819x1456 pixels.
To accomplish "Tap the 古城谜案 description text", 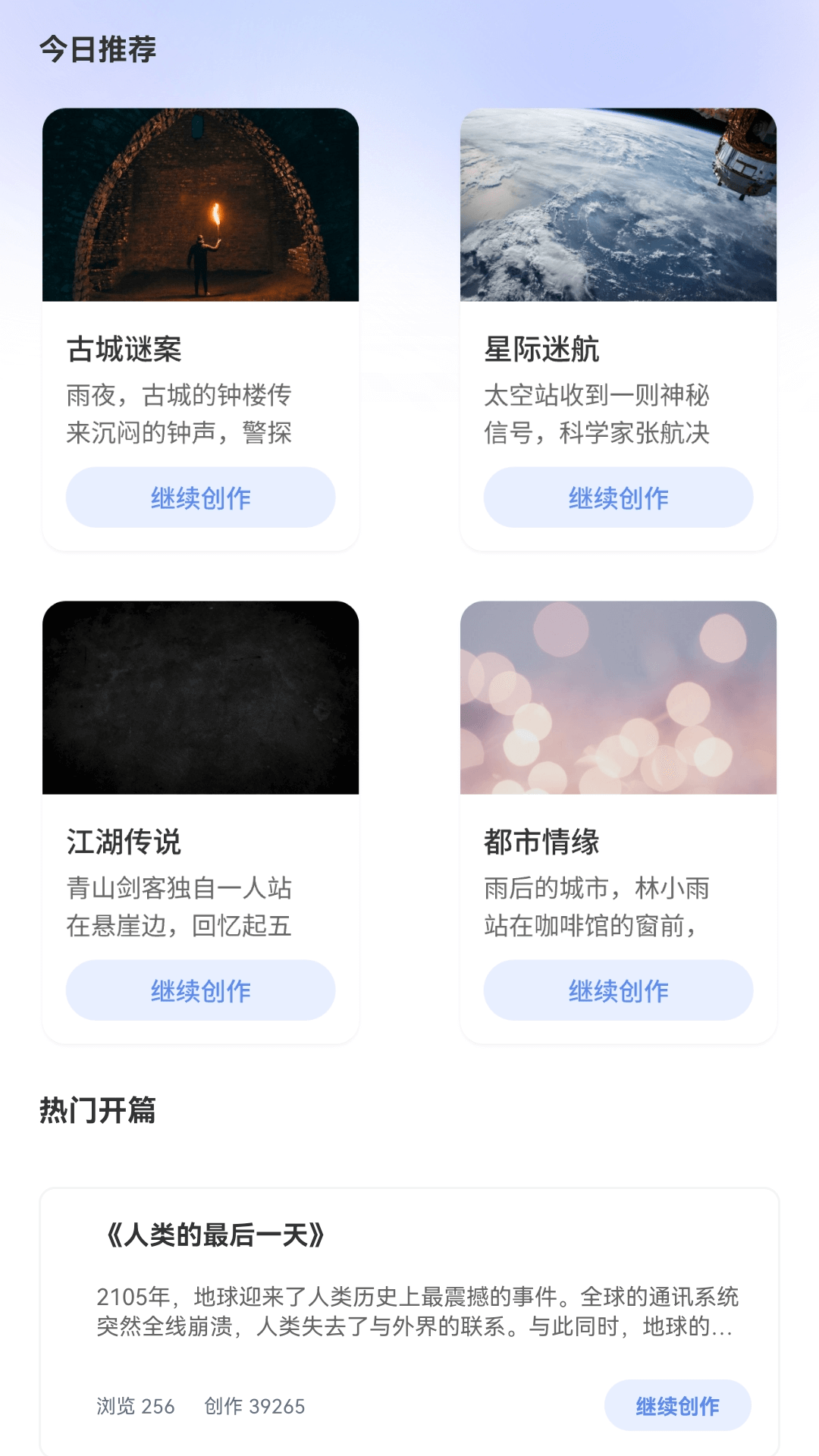I will tap(182, 413).
